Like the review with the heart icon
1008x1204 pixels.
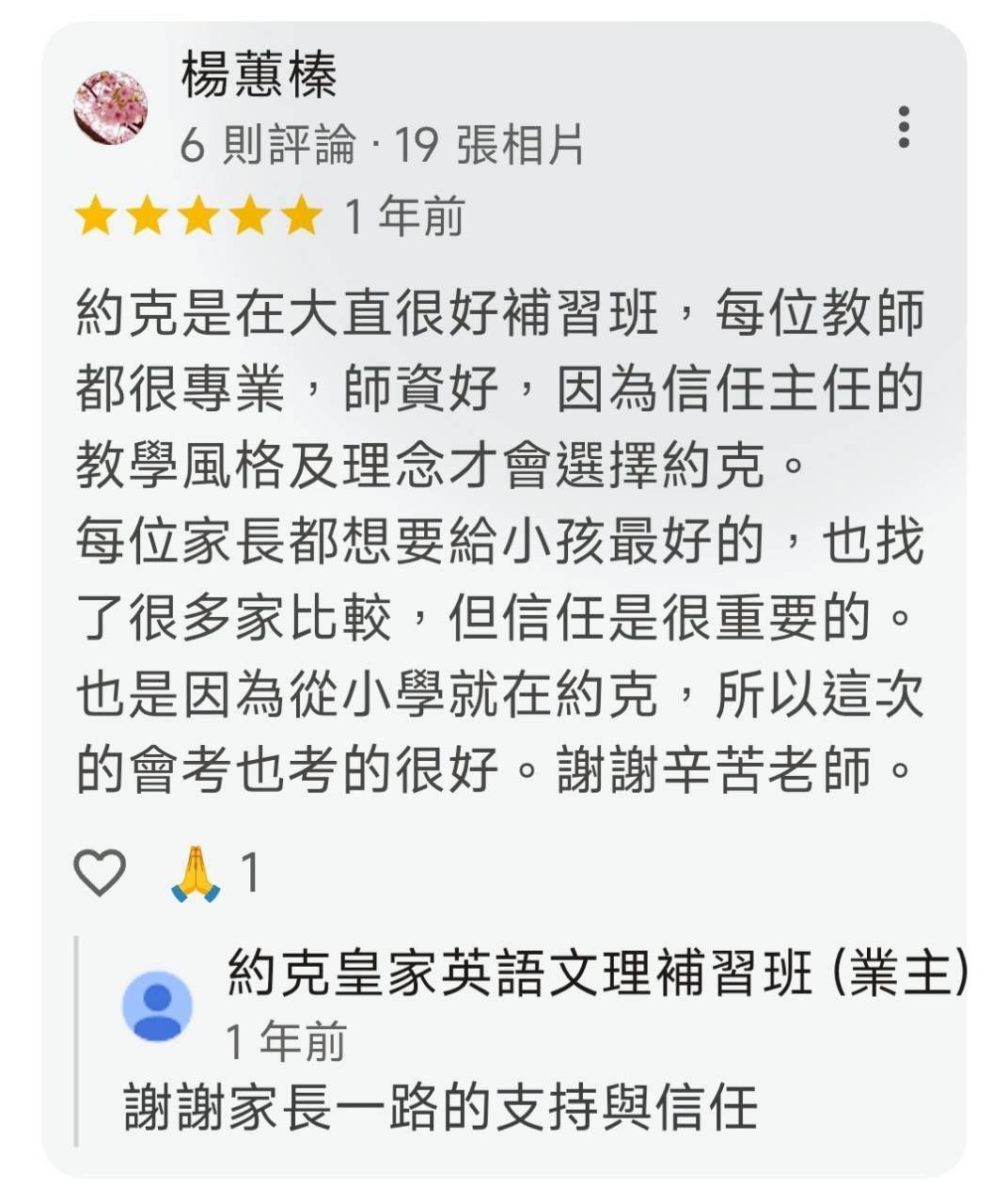(x=100, y=872)
